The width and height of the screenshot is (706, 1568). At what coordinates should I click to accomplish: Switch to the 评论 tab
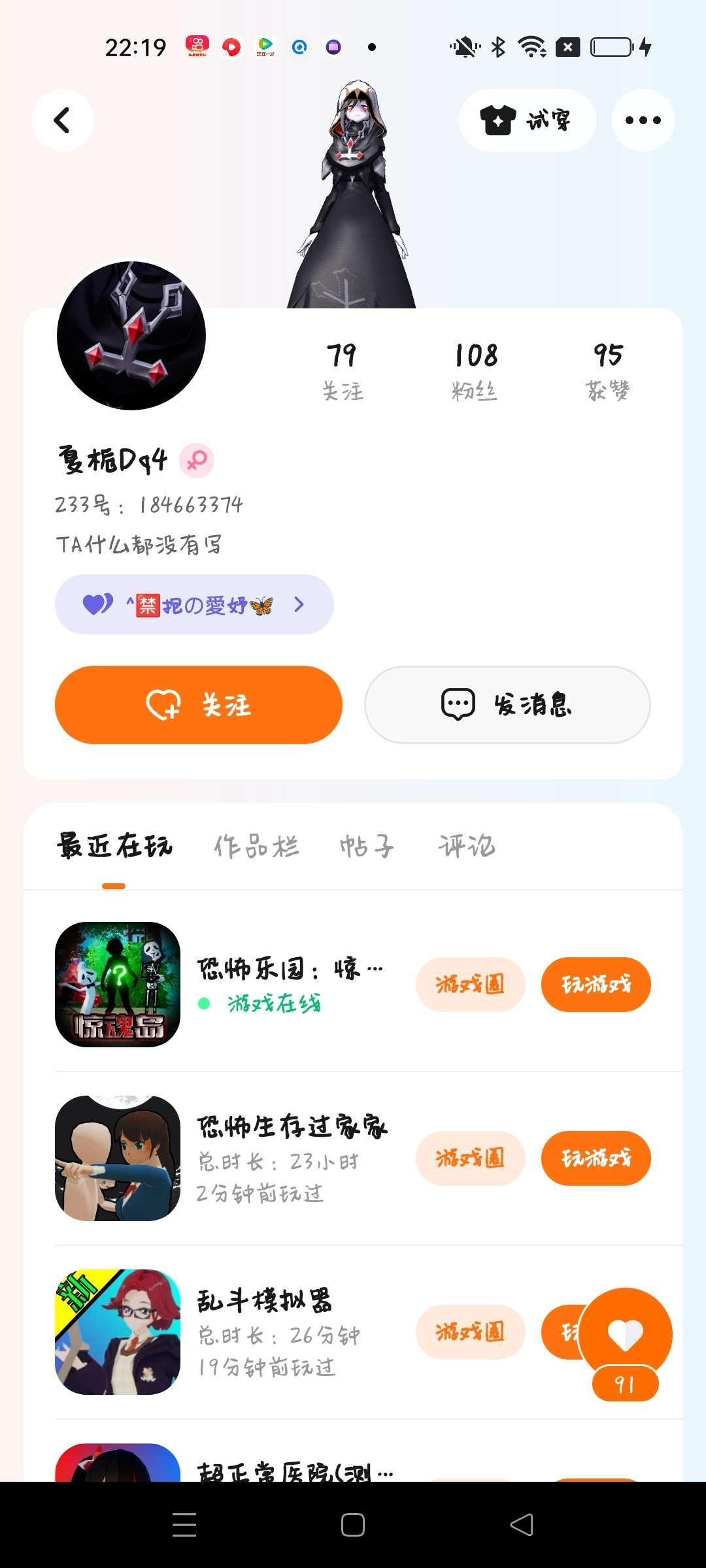click(467, 846)
